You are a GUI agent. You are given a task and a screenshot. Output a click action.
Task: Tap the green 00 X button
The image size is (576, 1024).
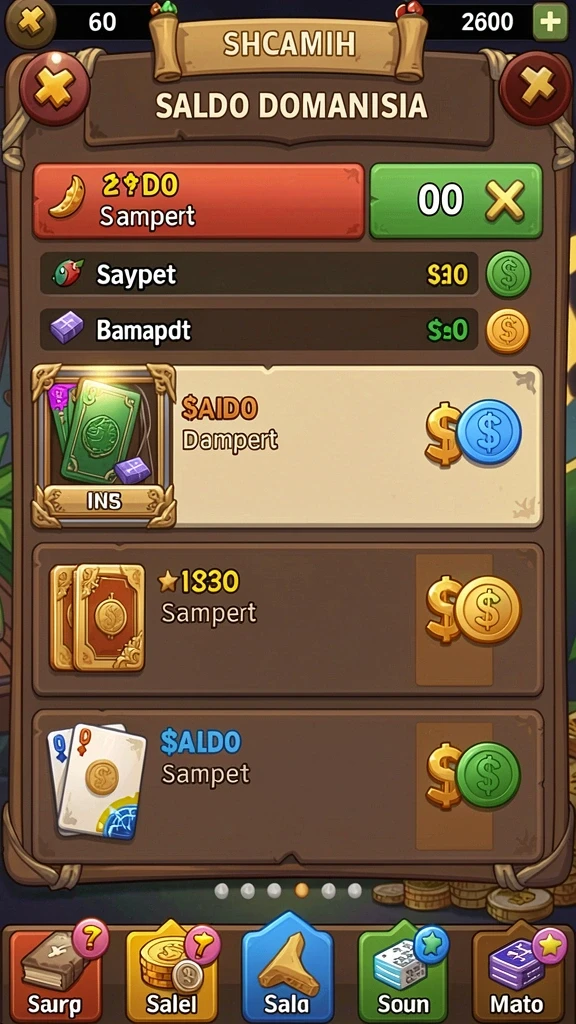[x=456, y=200]
